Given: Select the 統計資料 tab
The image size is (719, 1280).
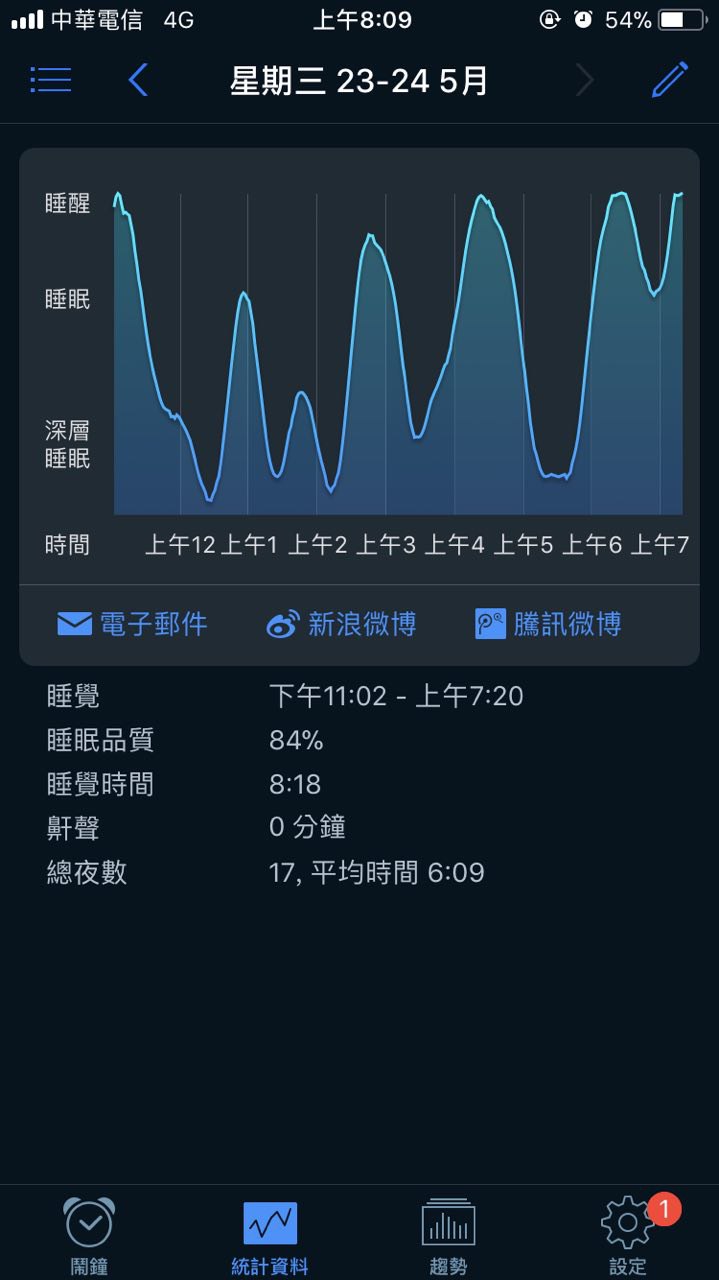Looking at the screenshot, I should click(270, 1237).
